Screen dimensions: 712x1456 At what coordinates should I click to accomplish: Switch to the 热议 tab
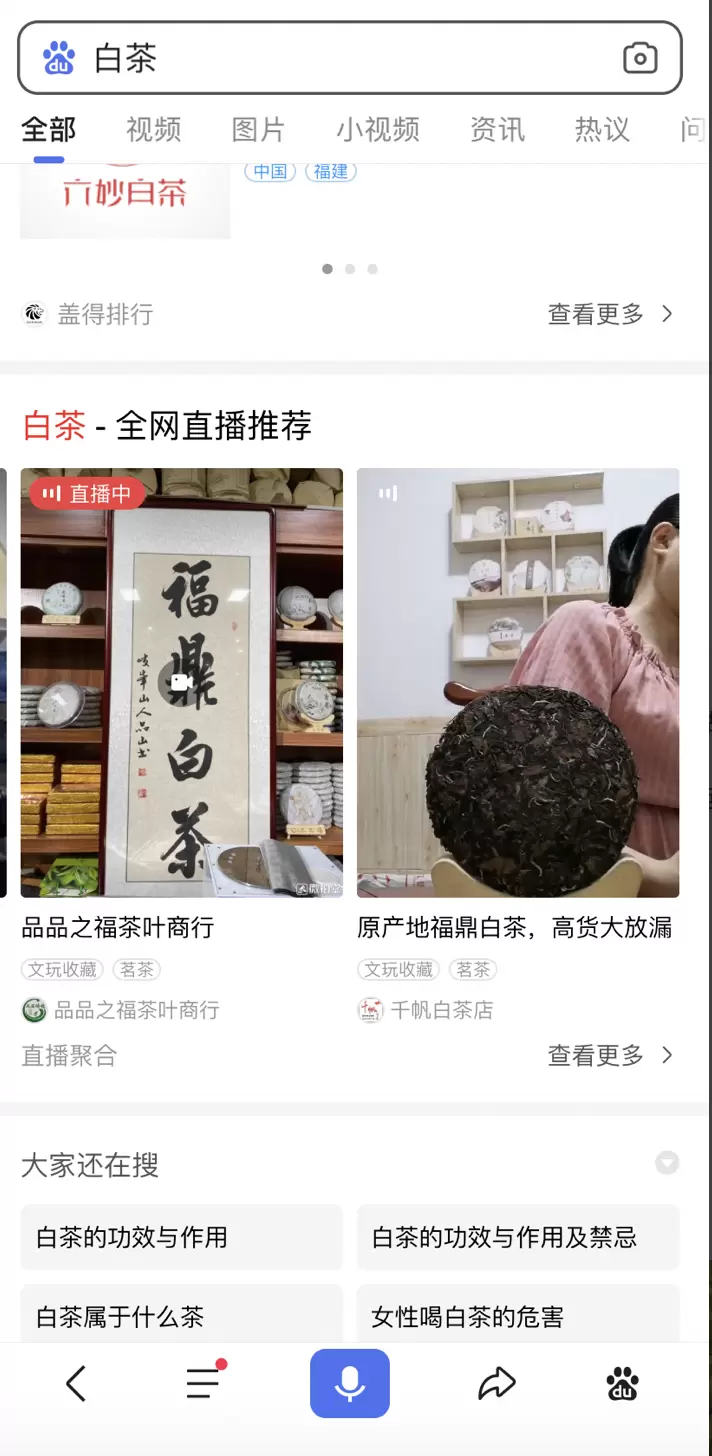[x=602, y=129]
